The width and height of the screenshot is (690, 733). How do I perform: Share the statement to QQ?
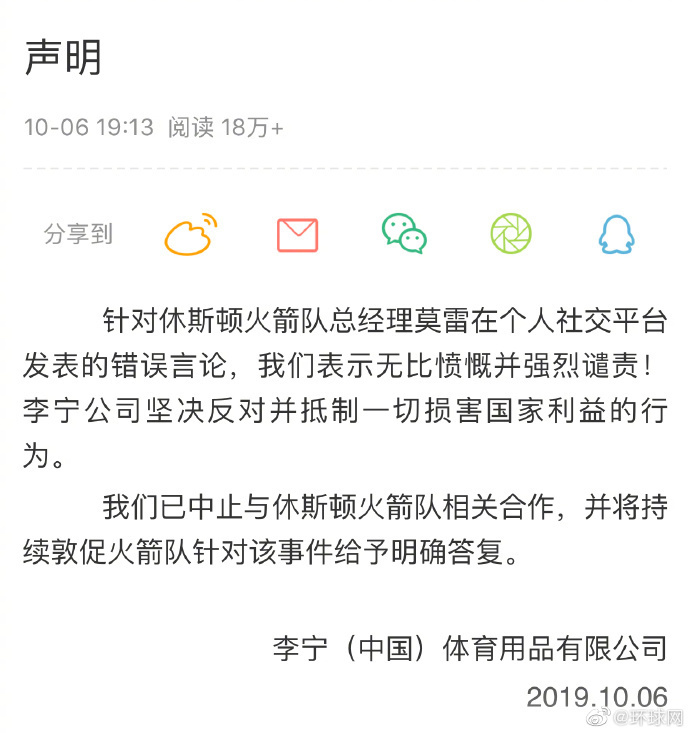point(616,235)
